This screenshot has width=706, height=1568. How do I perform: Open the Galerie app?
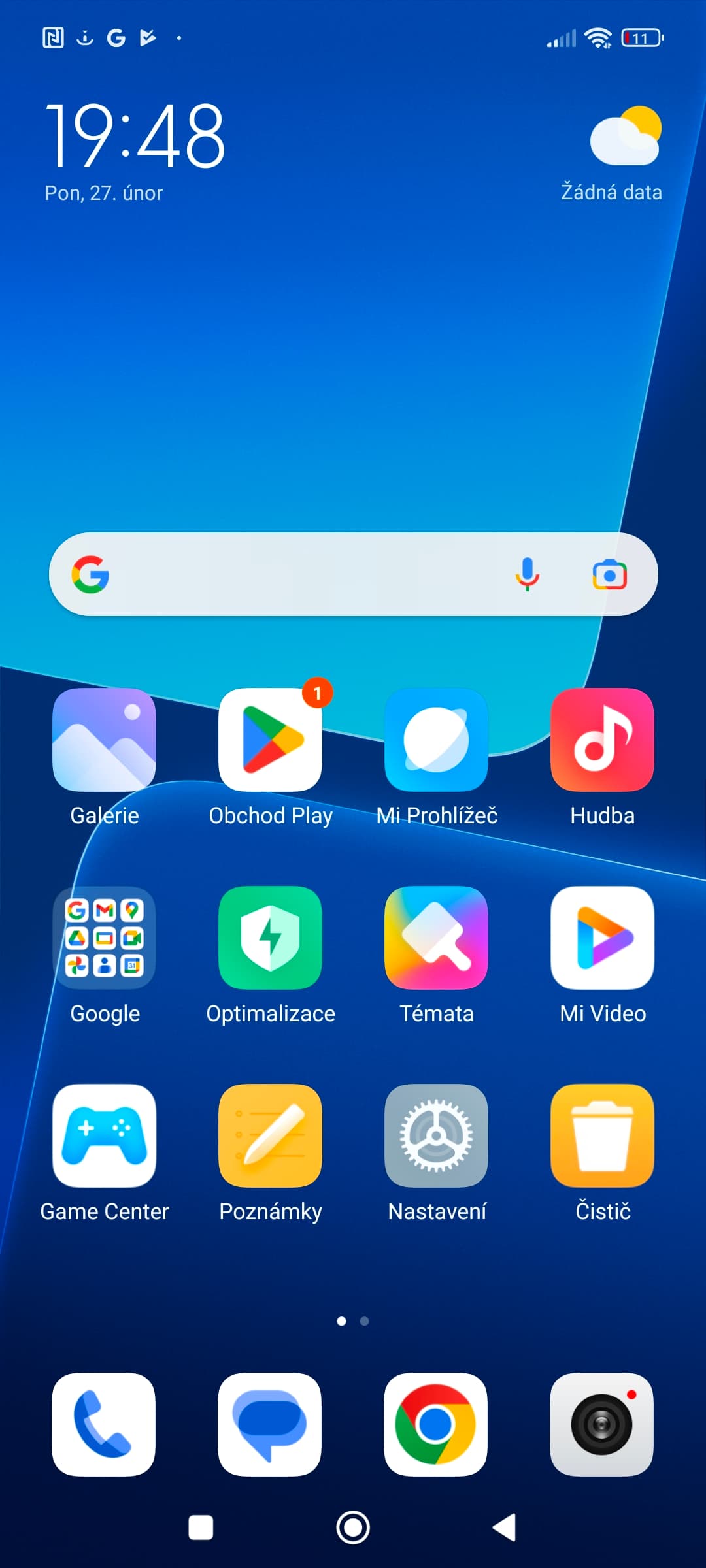pyautogui.click(x=104, y=740)
